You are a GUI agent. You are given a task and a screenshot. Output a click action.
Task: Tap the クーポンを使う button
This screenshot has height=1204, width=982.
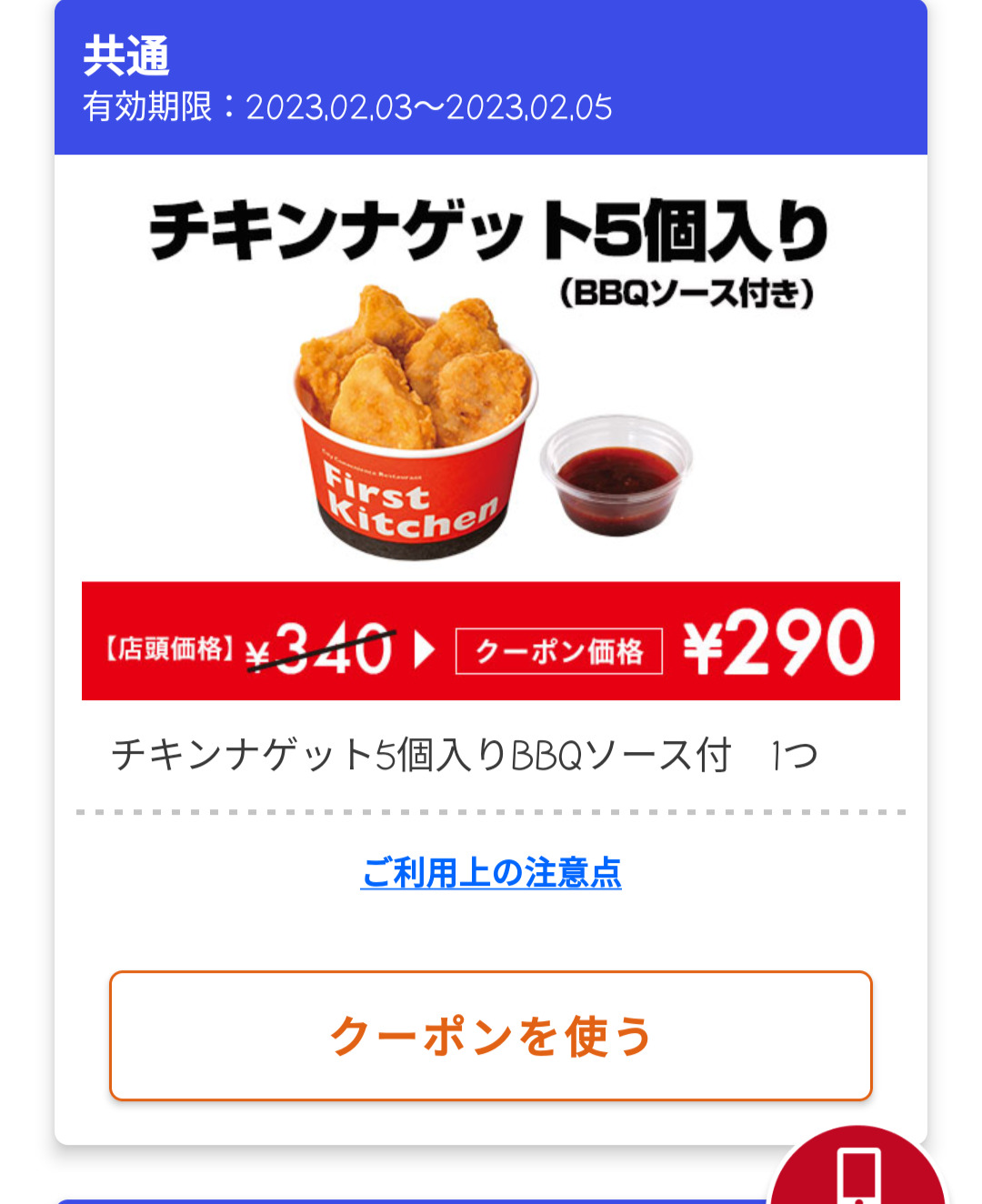click(491, 1036)
